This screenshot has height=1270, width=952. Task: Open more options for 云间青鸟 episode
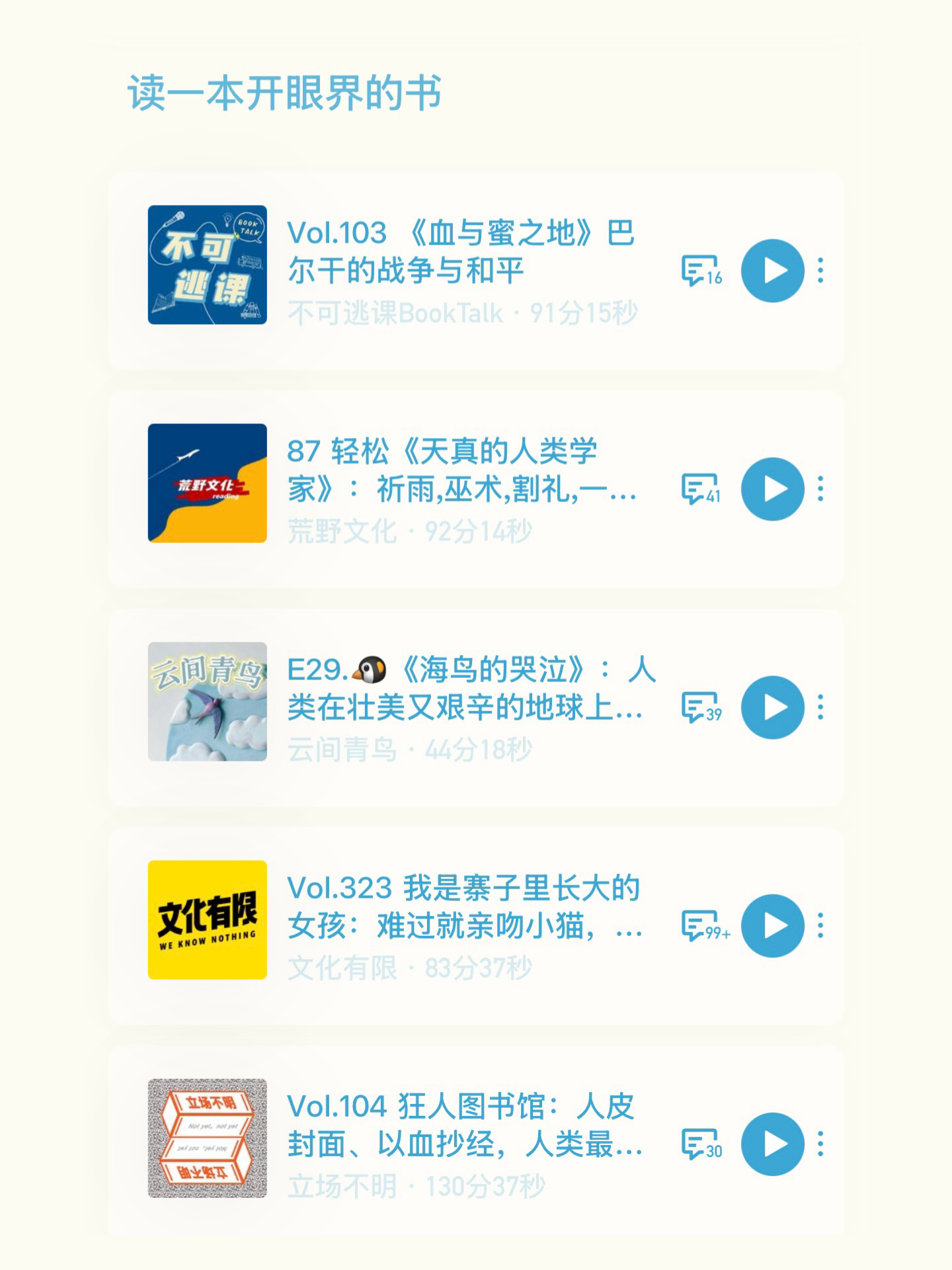(x=820, y=707)
